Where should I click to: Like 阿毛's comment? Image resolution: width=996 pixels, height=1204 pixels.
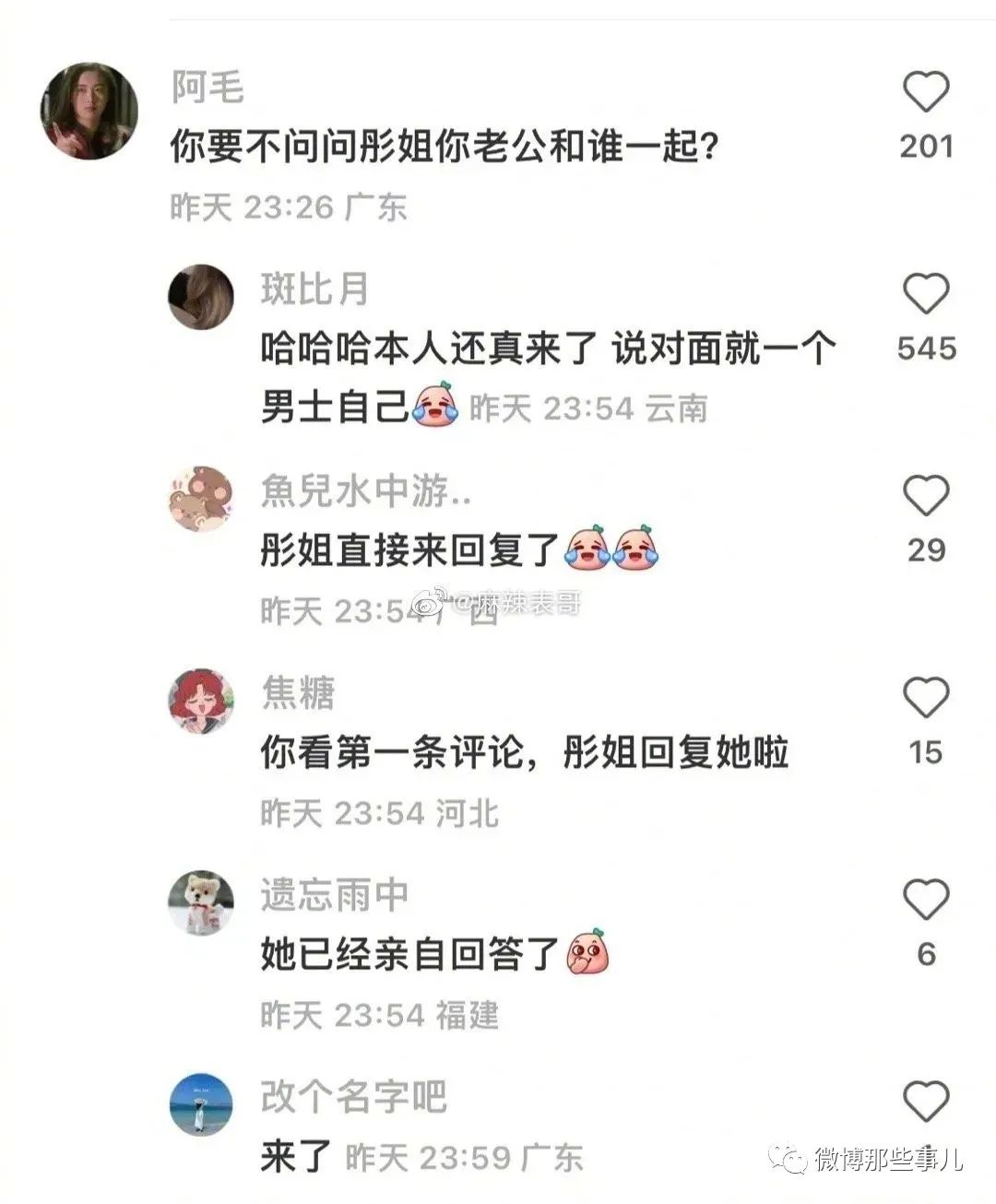click(925, 91)
